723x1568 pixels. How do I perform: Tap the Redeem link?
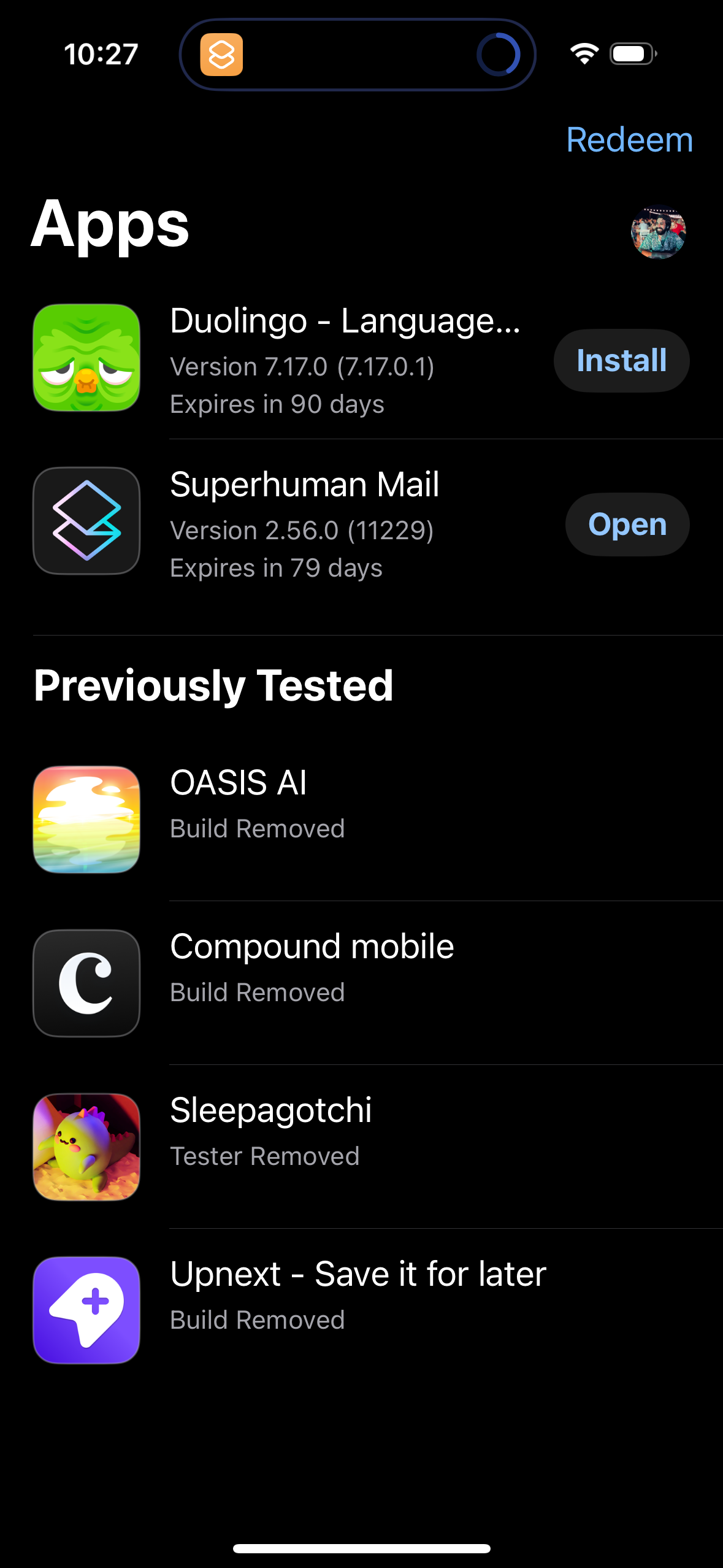629,140
